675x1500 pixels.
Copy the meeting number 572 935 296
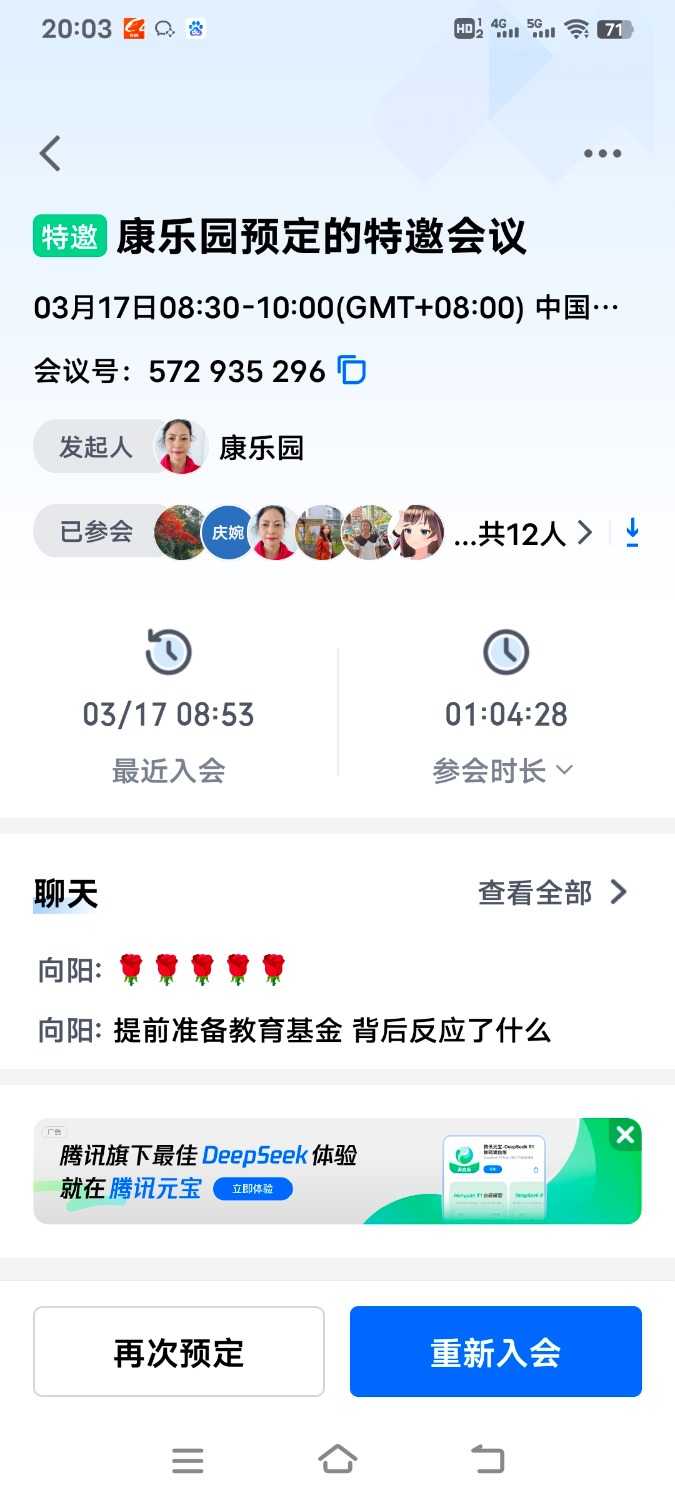point(352,371)
